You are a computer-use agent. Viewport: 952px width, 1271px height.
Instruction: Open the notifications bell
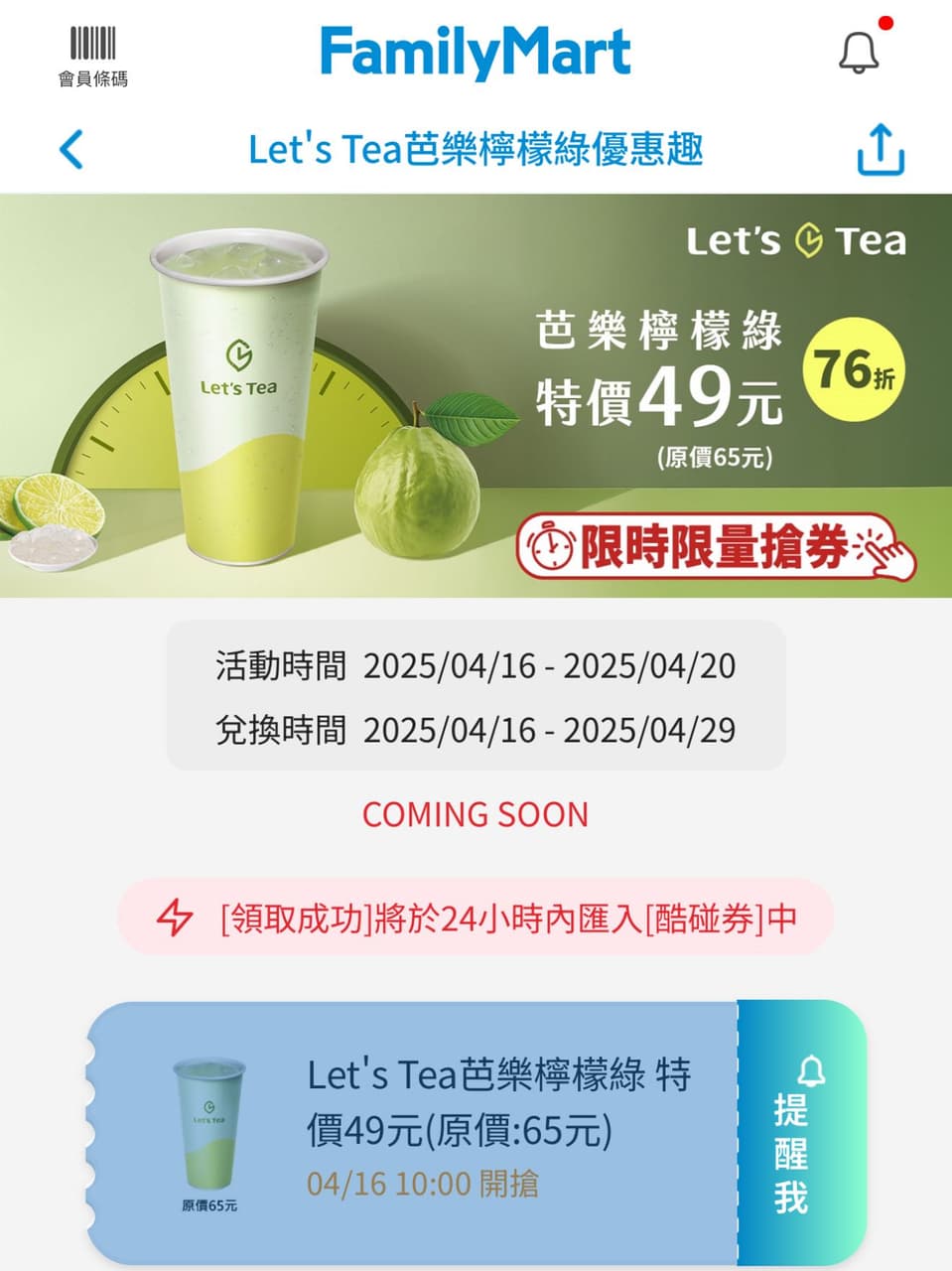tap(859, 52)
